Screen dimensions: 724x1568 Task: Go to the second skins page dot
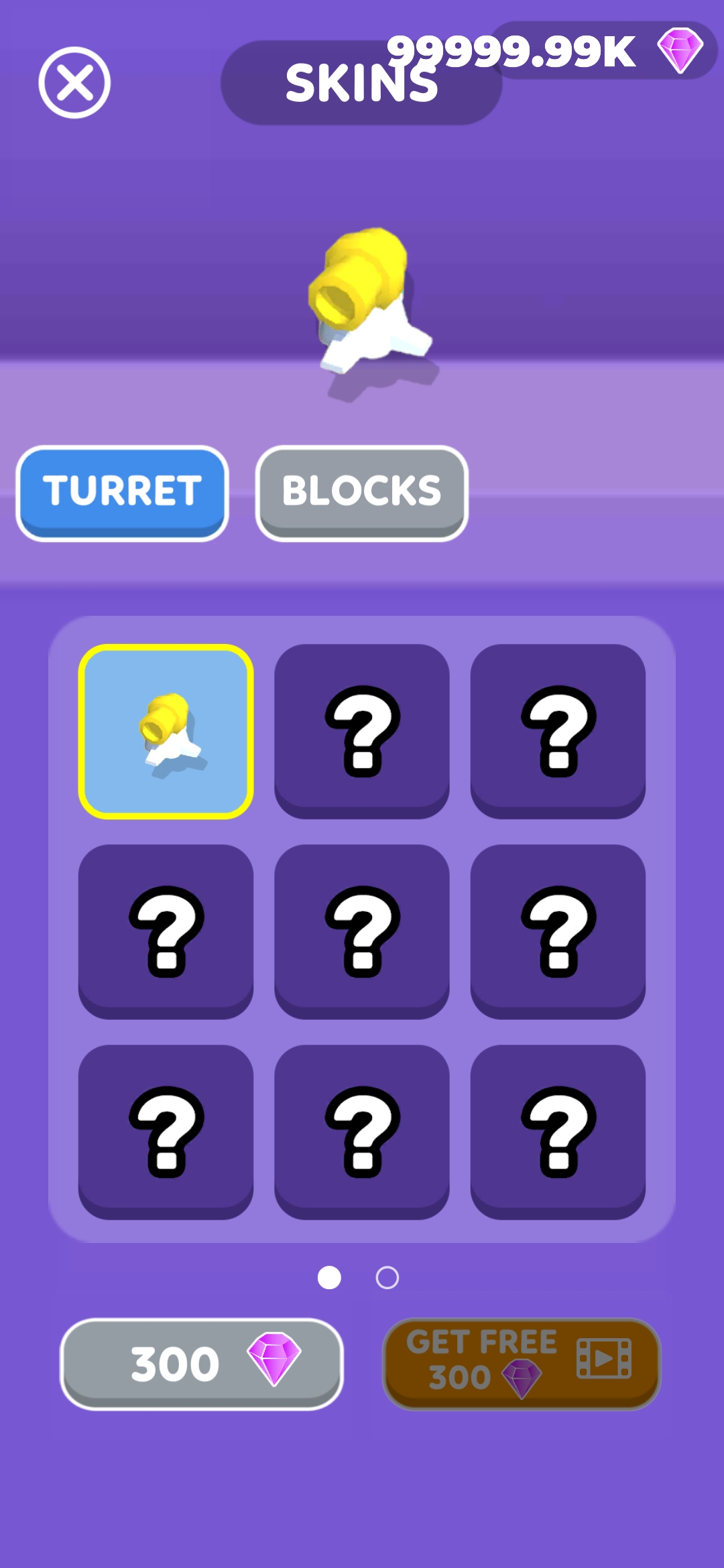pyautogui.click(x=387, y=1278)
